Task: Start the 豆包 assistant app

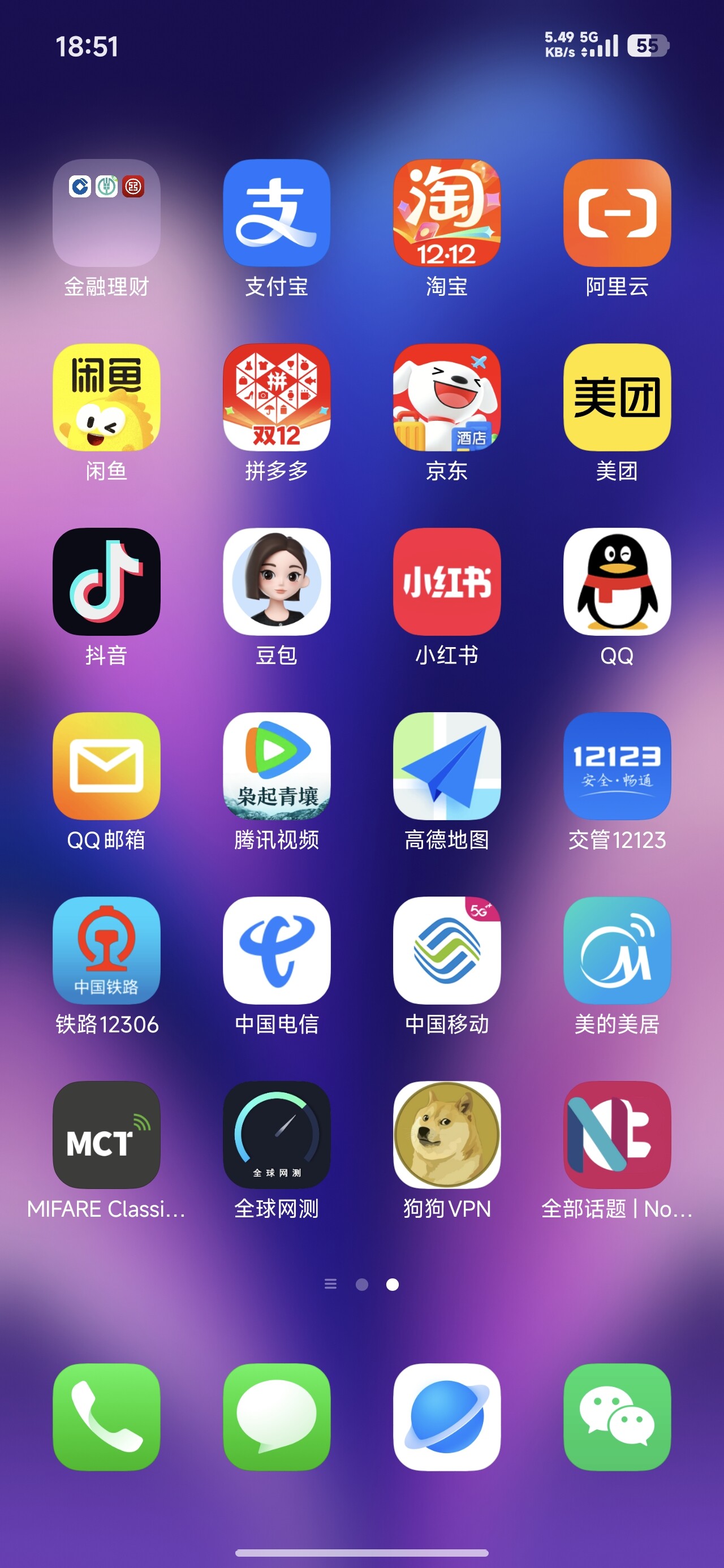Action: coord(277,582)
